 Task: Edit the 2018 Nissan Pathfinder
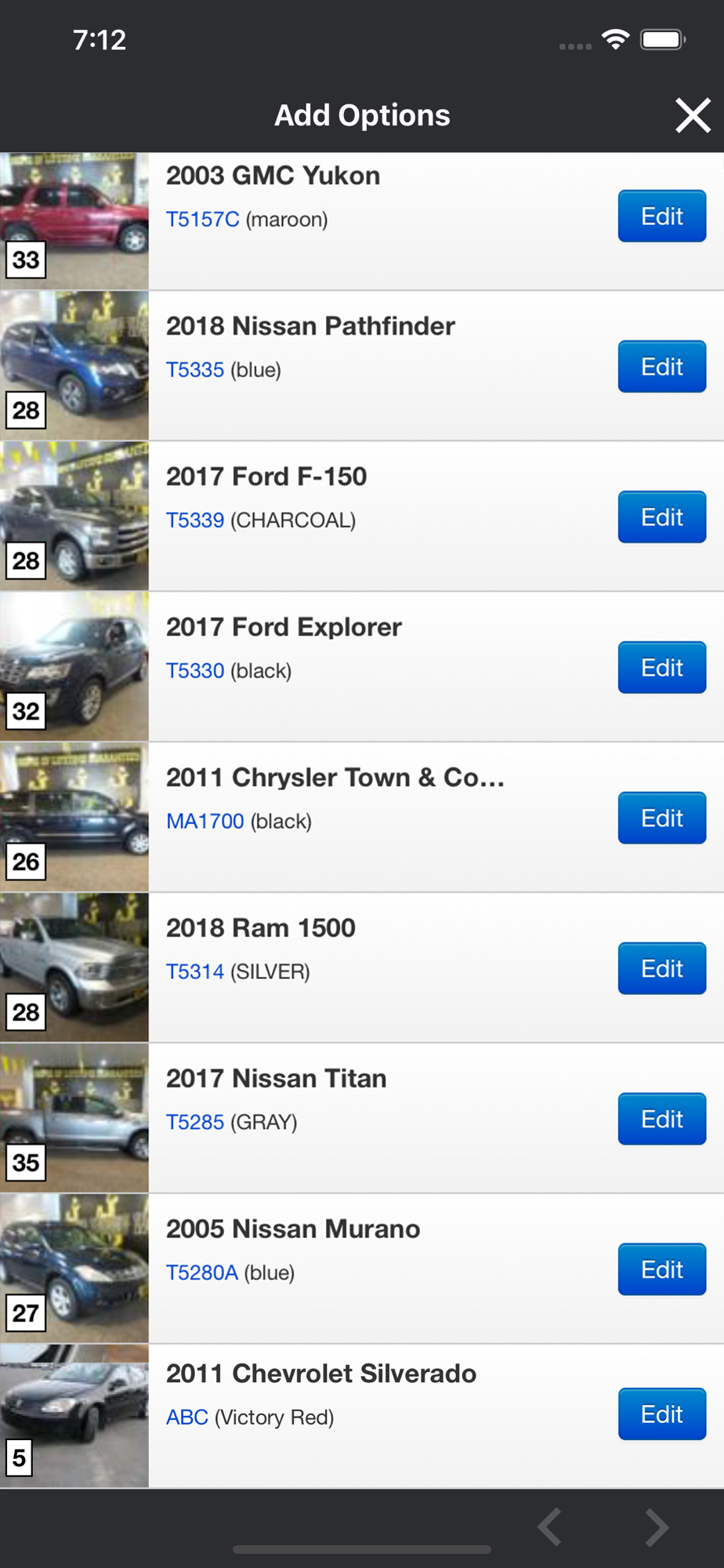662,367
